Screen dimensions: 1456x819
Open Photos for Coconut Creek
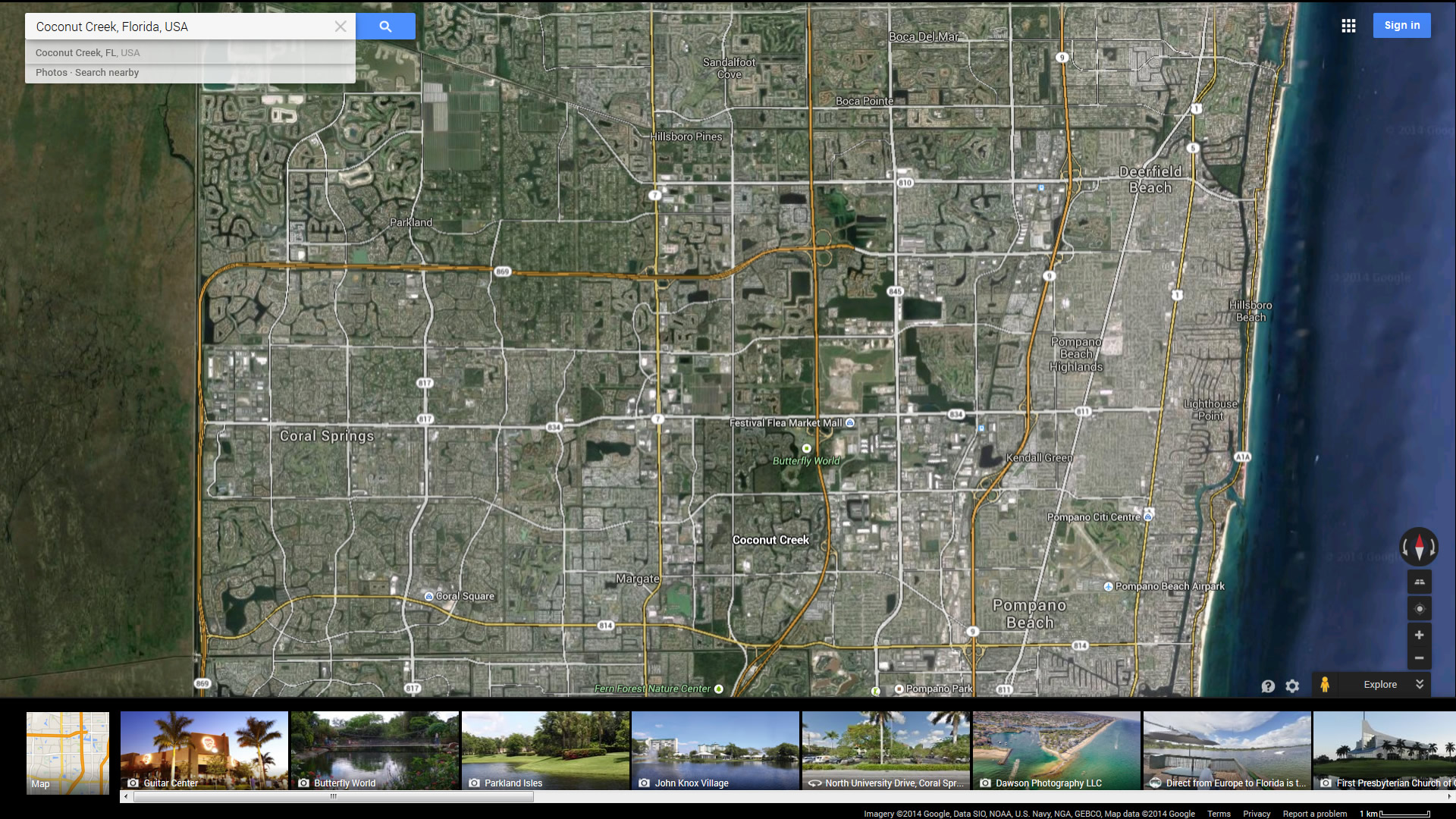pyautogui.click(x=51, y=73)
